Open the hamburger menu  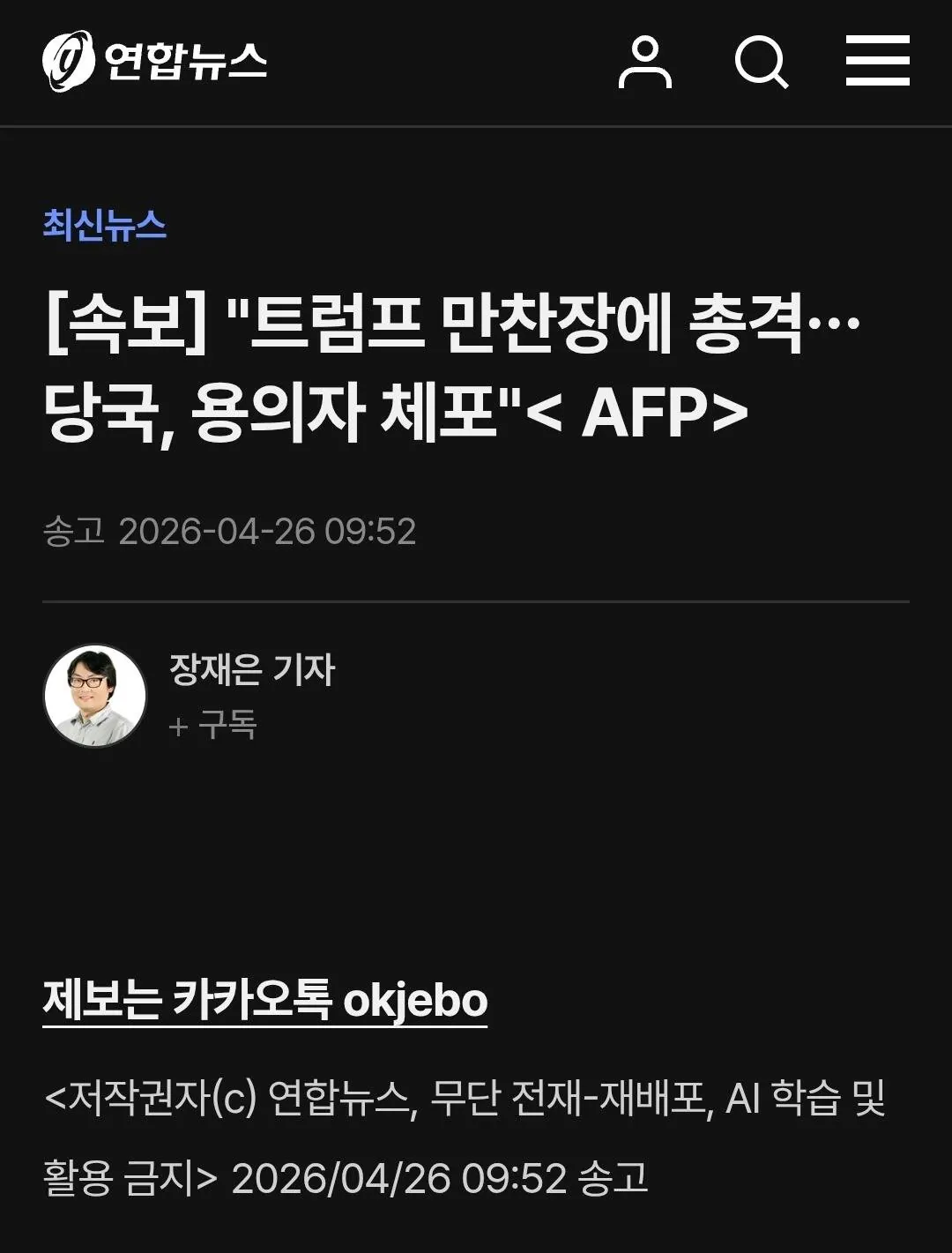coord(877,61)
